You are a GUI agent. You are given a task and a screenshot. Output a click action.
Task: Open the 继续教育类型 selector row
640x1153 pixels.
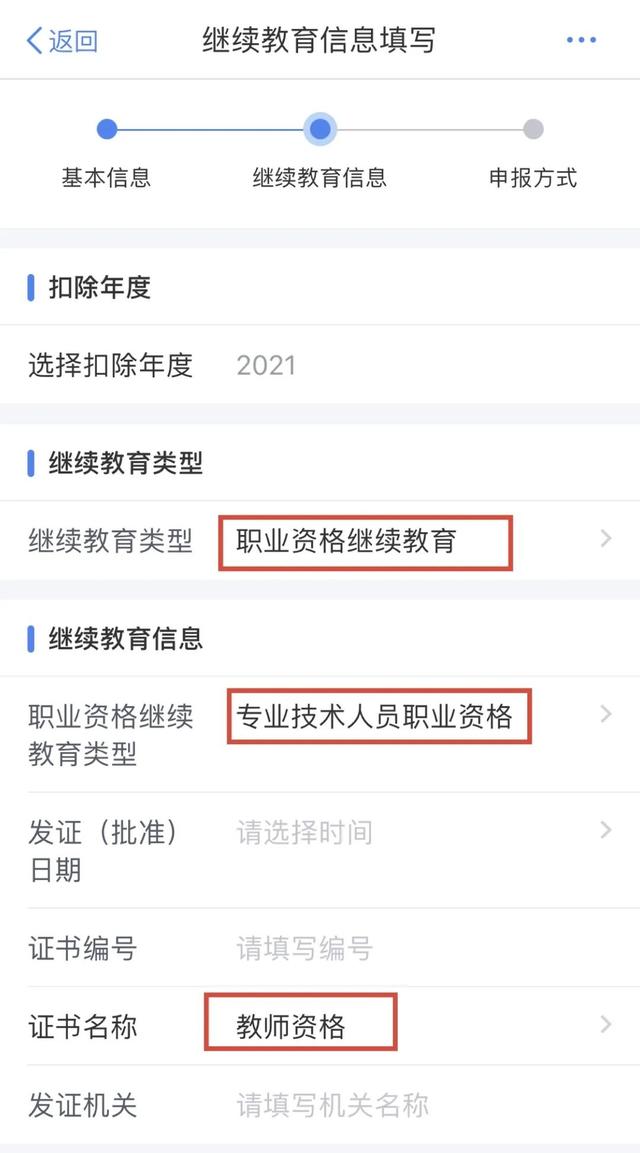tap(320, 541)
